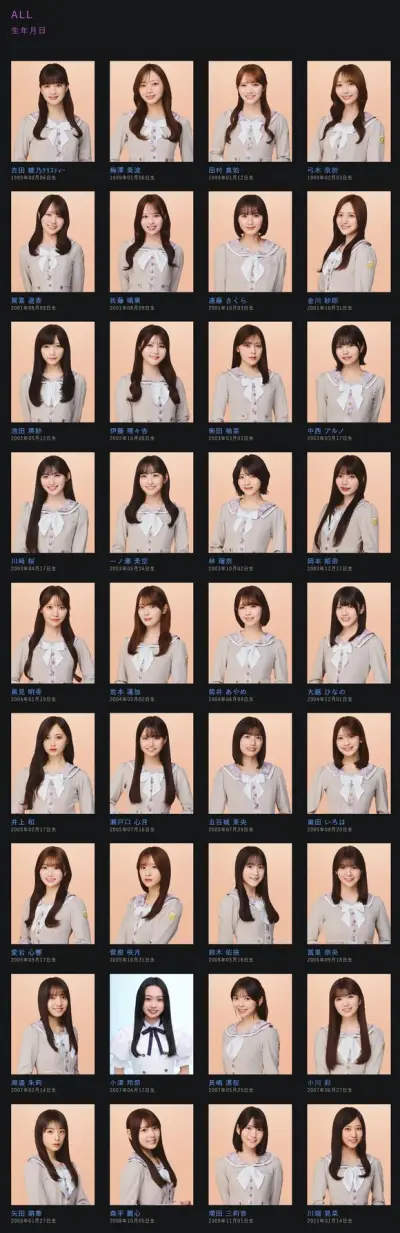
Task: Tap 梅澤 美波's profile tile
Action: click(x=151, y=121)
